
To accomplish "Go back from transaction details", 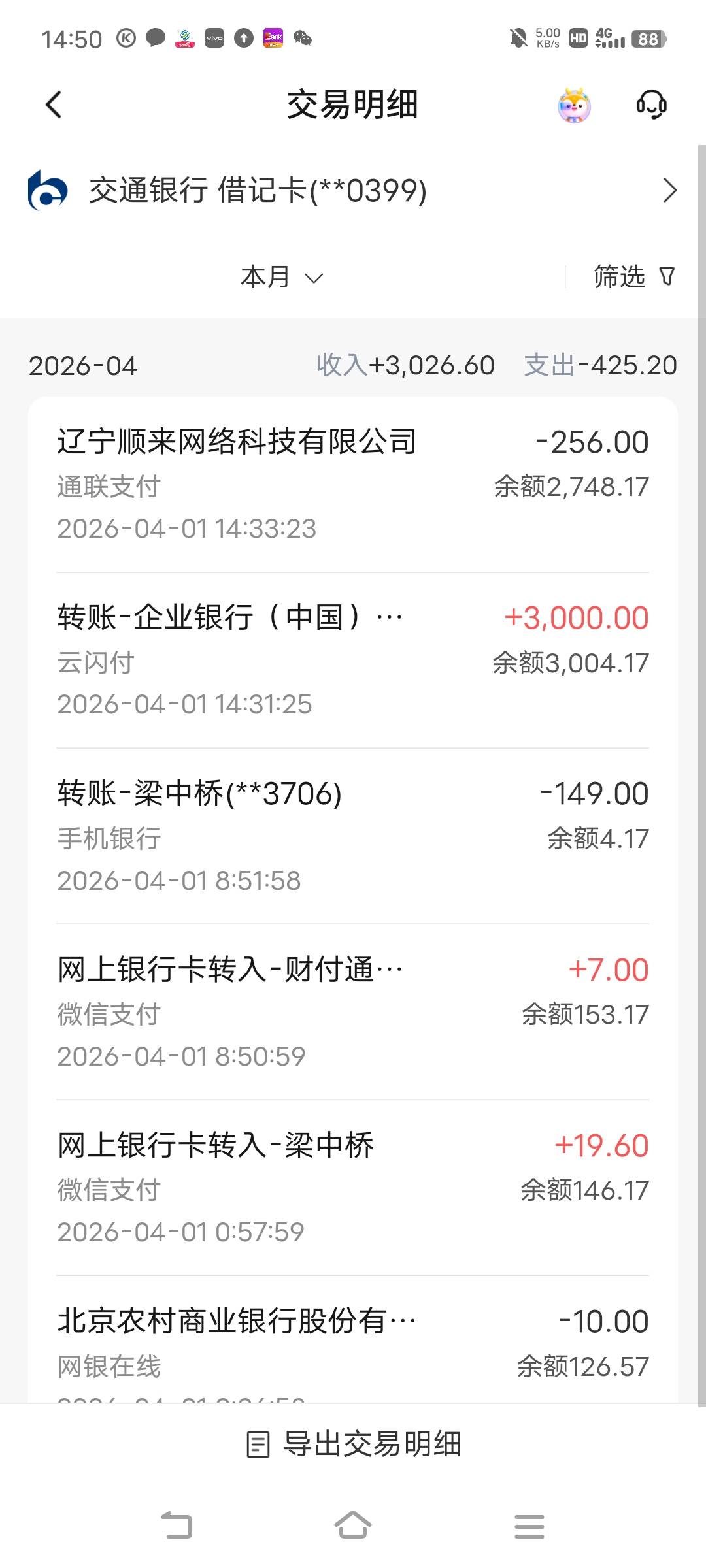I will (54, 105).
